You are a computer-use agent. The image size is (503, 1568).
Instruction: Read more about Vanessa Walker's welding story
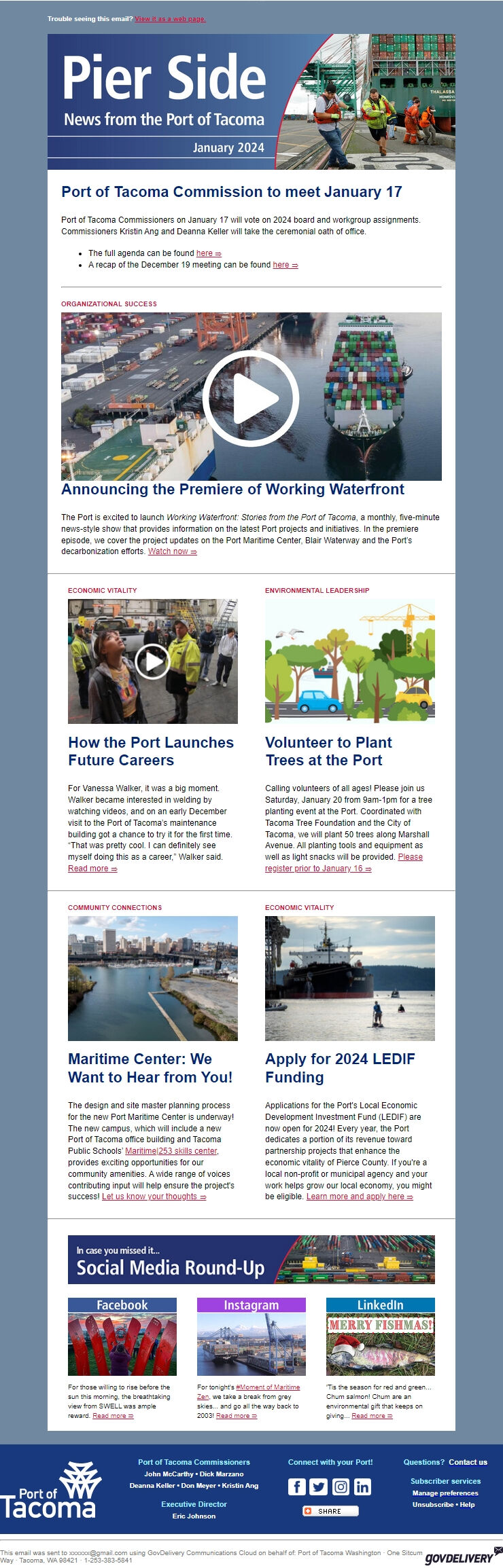click(x=92, y=869)
